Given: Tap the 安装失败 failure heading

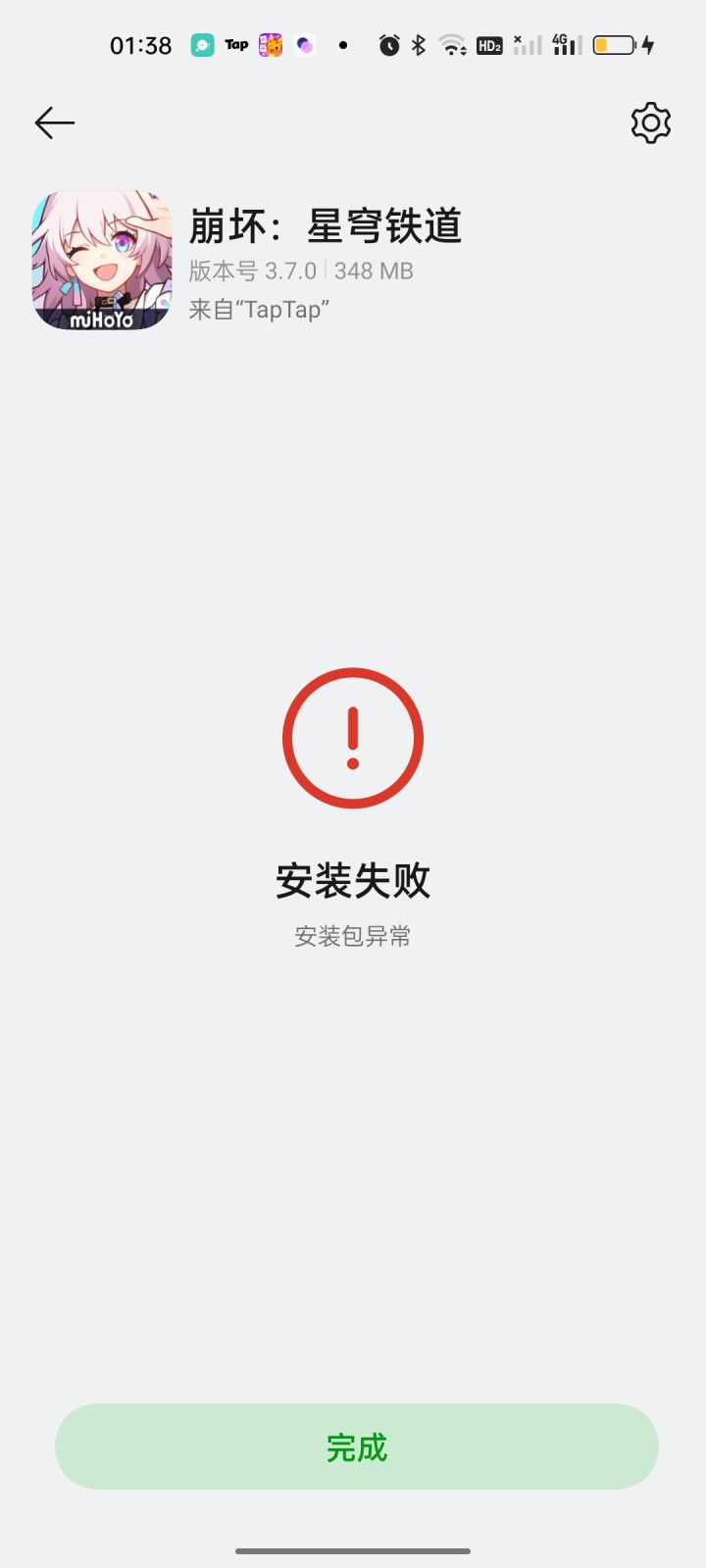Looking at the screenshot, I should pos(352,879).
